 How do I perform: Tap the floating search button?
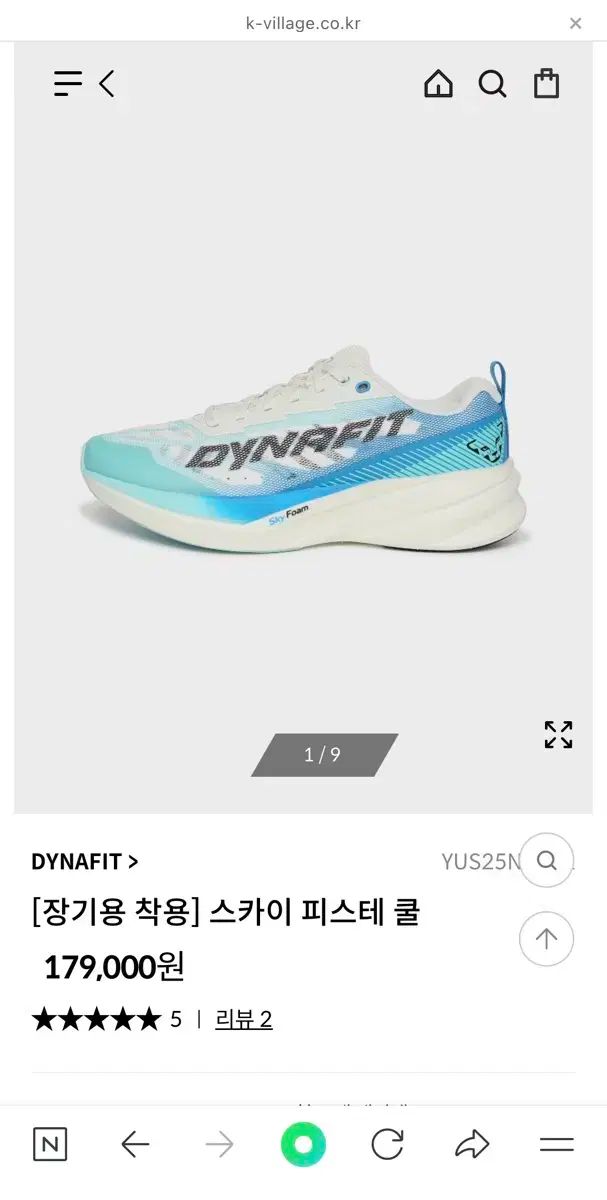tap(546, 860)
